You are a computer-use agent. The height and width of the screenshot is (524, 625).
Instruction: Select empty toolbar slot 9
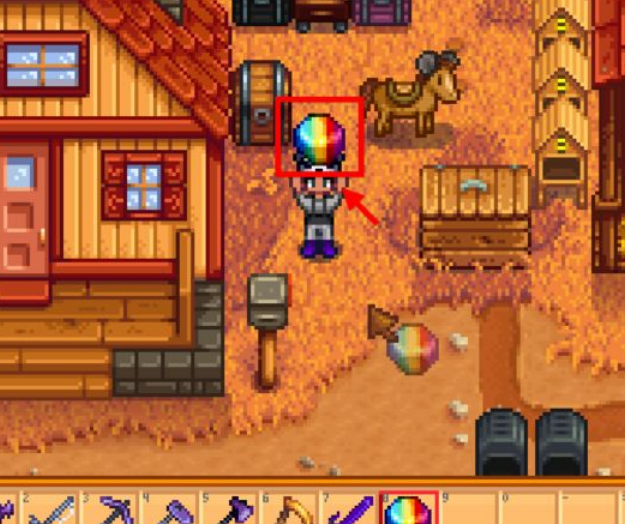pyautogui.click(x=467, y=509)
